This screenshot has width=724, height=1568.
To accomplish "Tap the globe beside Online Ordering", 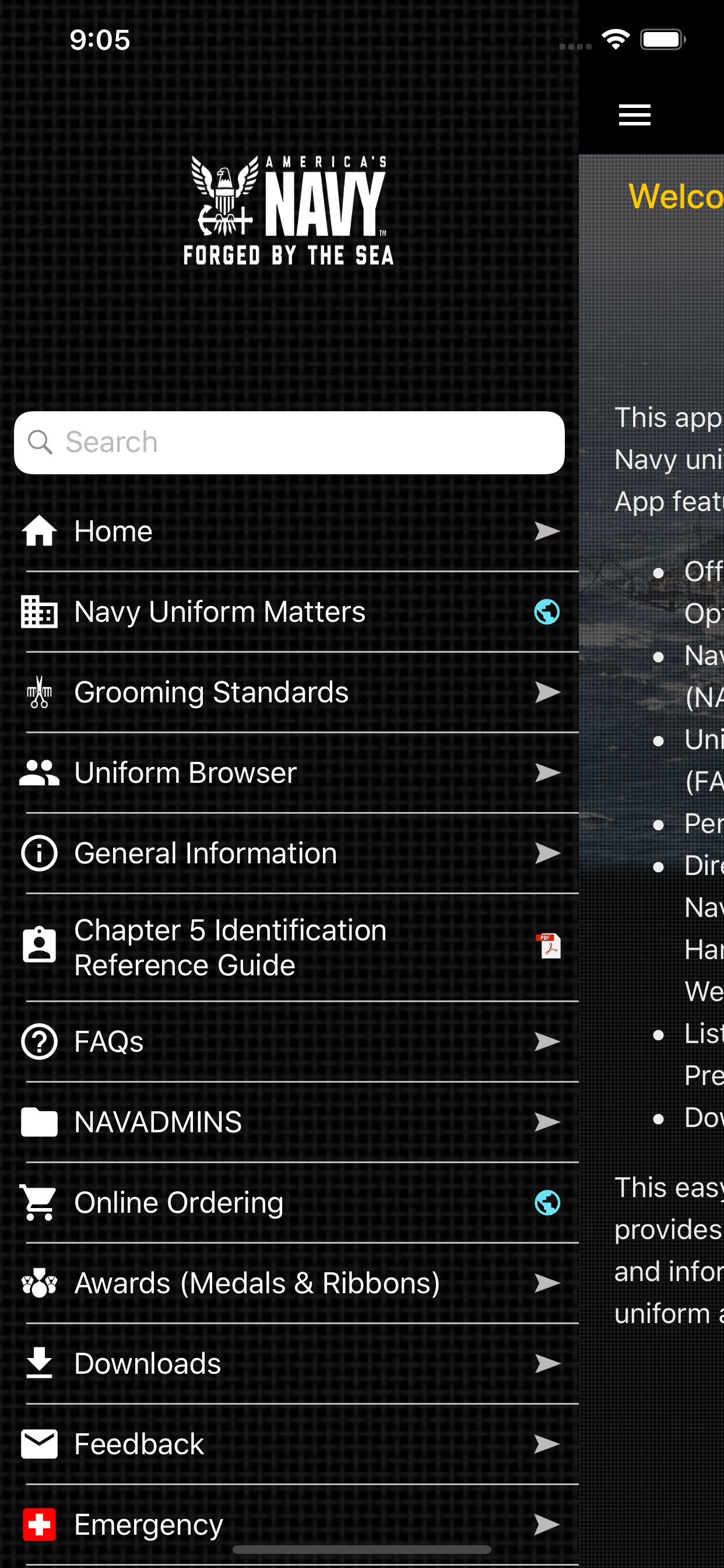I will (x=546, y=1202).
